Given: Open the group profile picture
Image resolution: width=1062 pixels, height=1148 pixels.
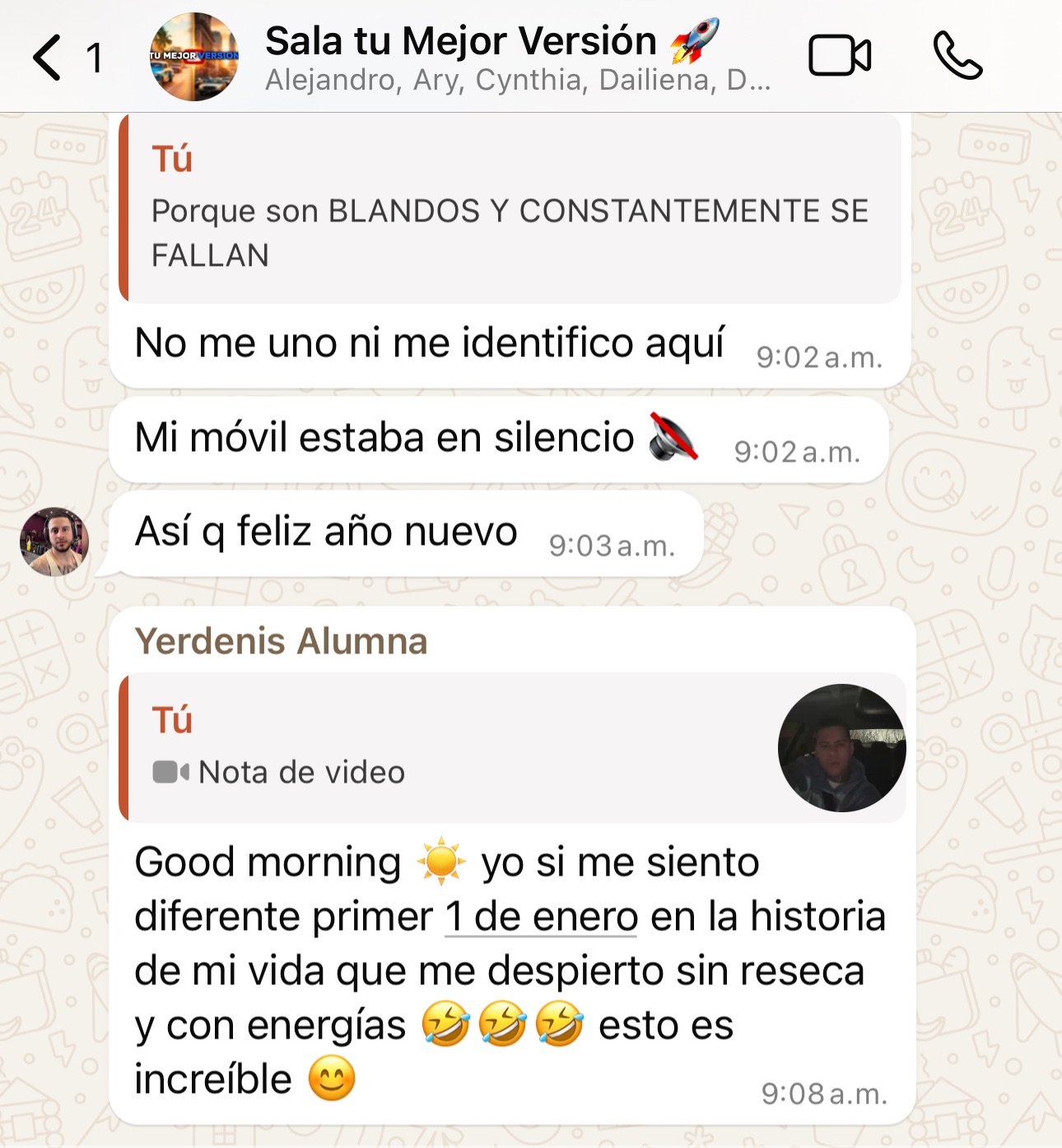Looking at the screenshot, I should [194, 57].
